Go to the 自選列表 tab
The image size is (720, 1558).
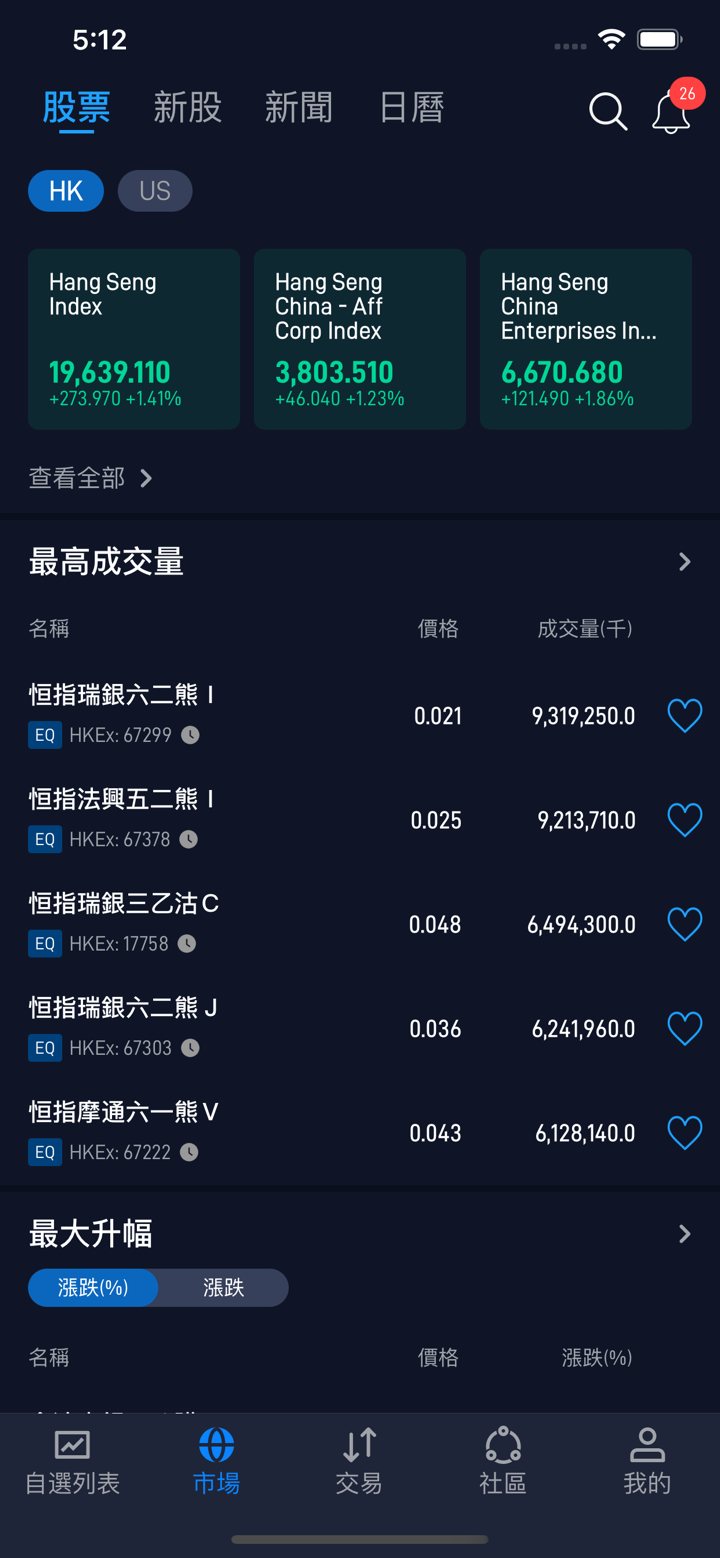click(72, 1462)
